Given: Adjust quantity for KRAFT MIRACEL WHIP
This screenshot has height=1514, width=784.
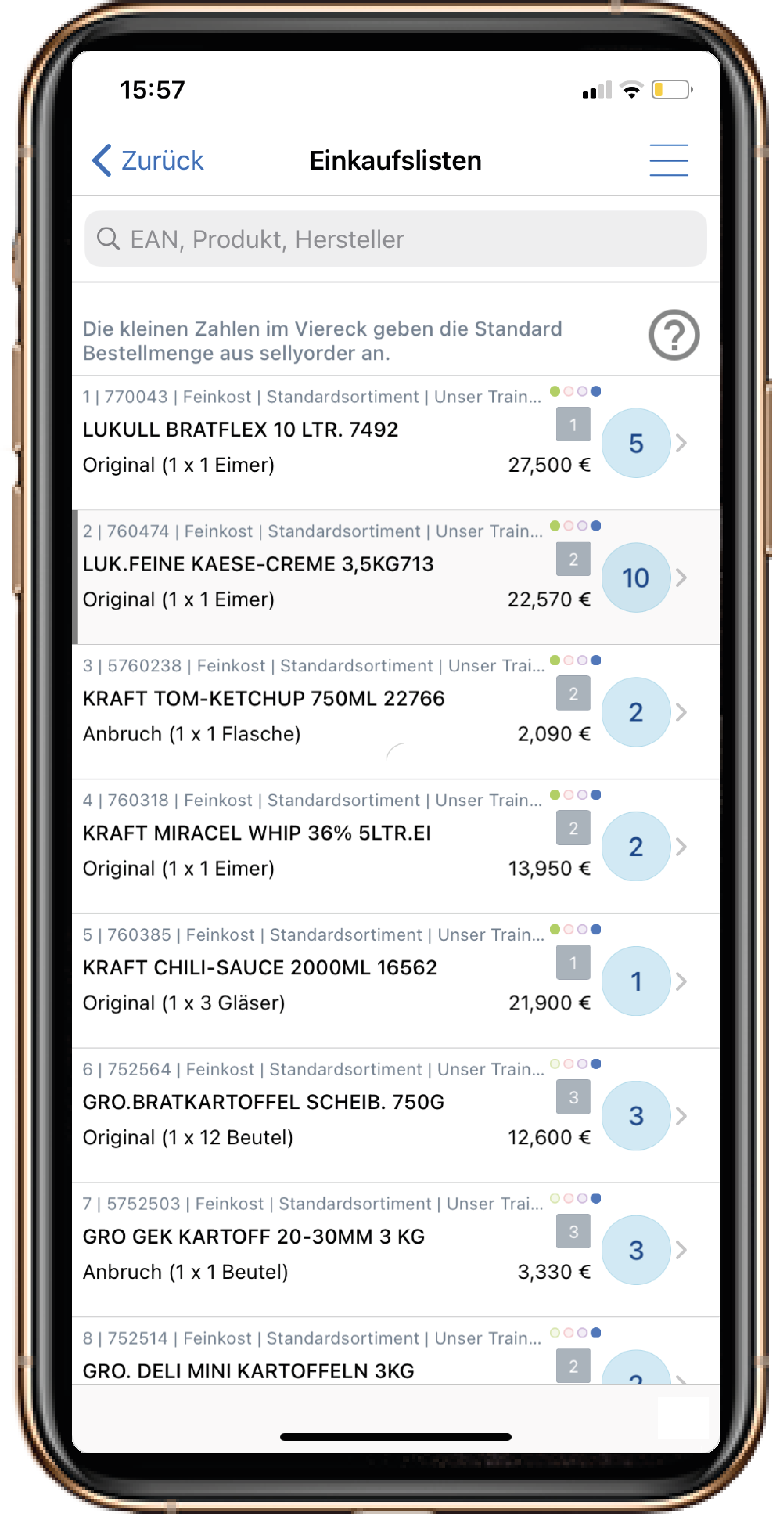Looking at the screenshot, I should coord(635,847).
